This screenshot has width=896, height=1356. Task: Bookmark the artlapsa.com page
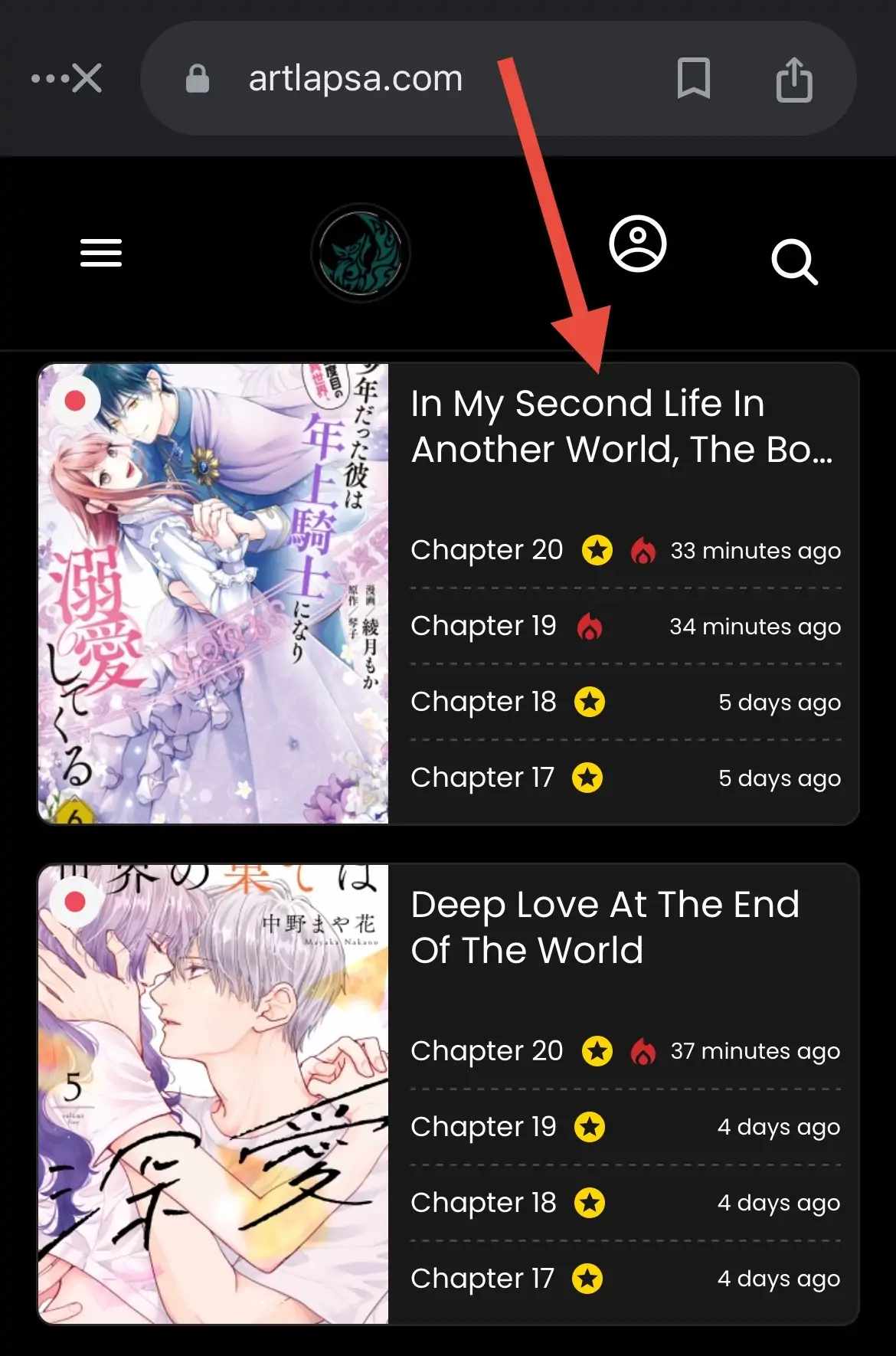click(x=694, y=78)
